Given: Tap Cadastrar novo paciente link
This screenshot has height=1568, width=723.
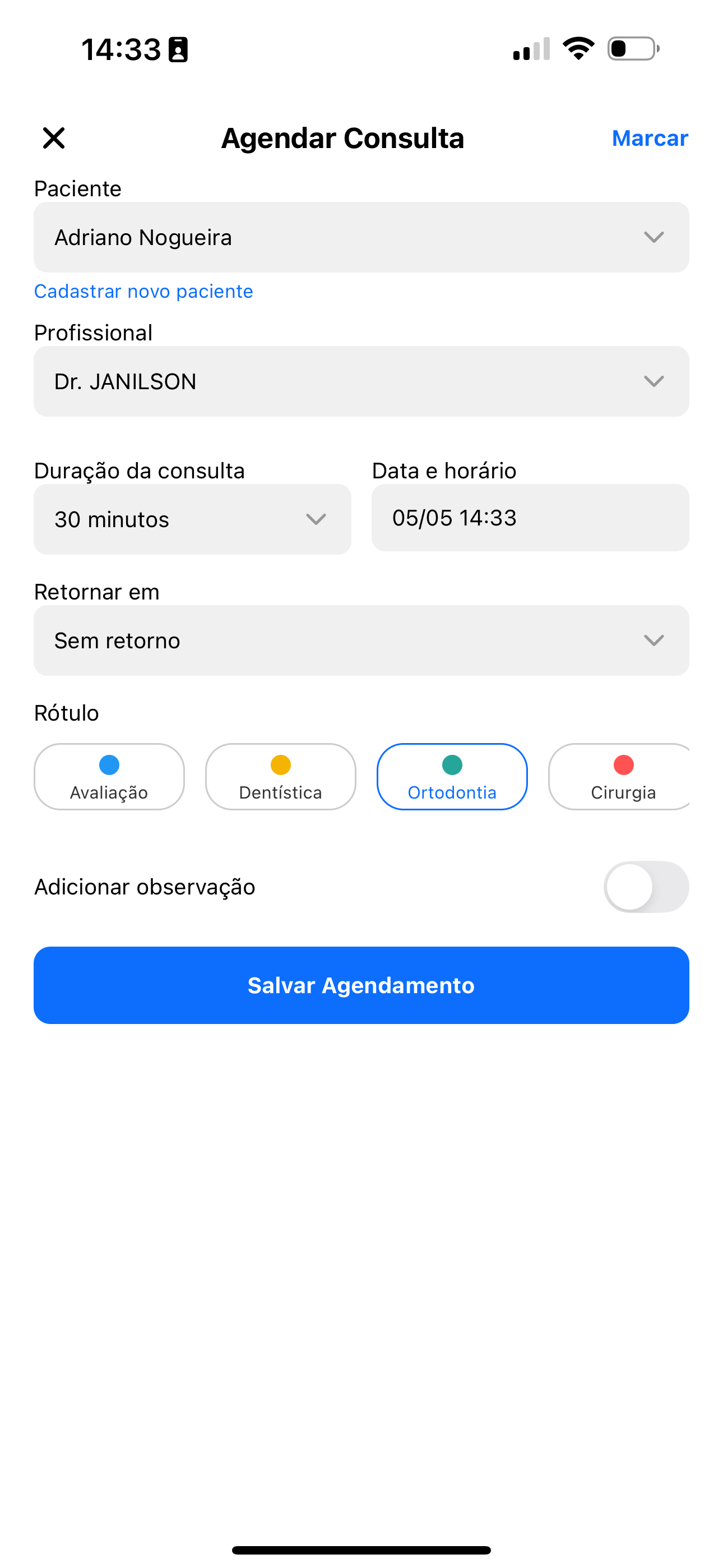Looking at the screenshot, I should tap(143, 292).
